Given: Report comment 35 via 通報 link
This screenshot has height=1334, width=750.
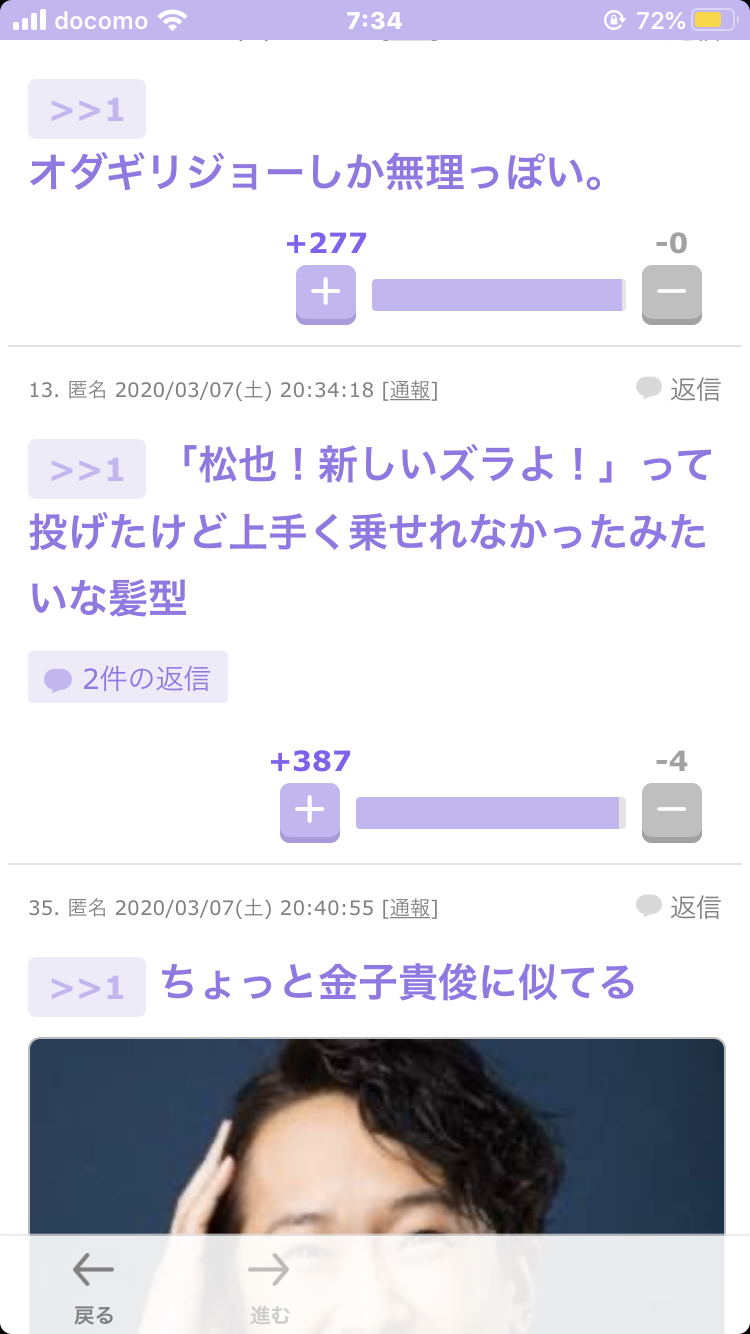Looking at the screenshot, I should (410, 908).
